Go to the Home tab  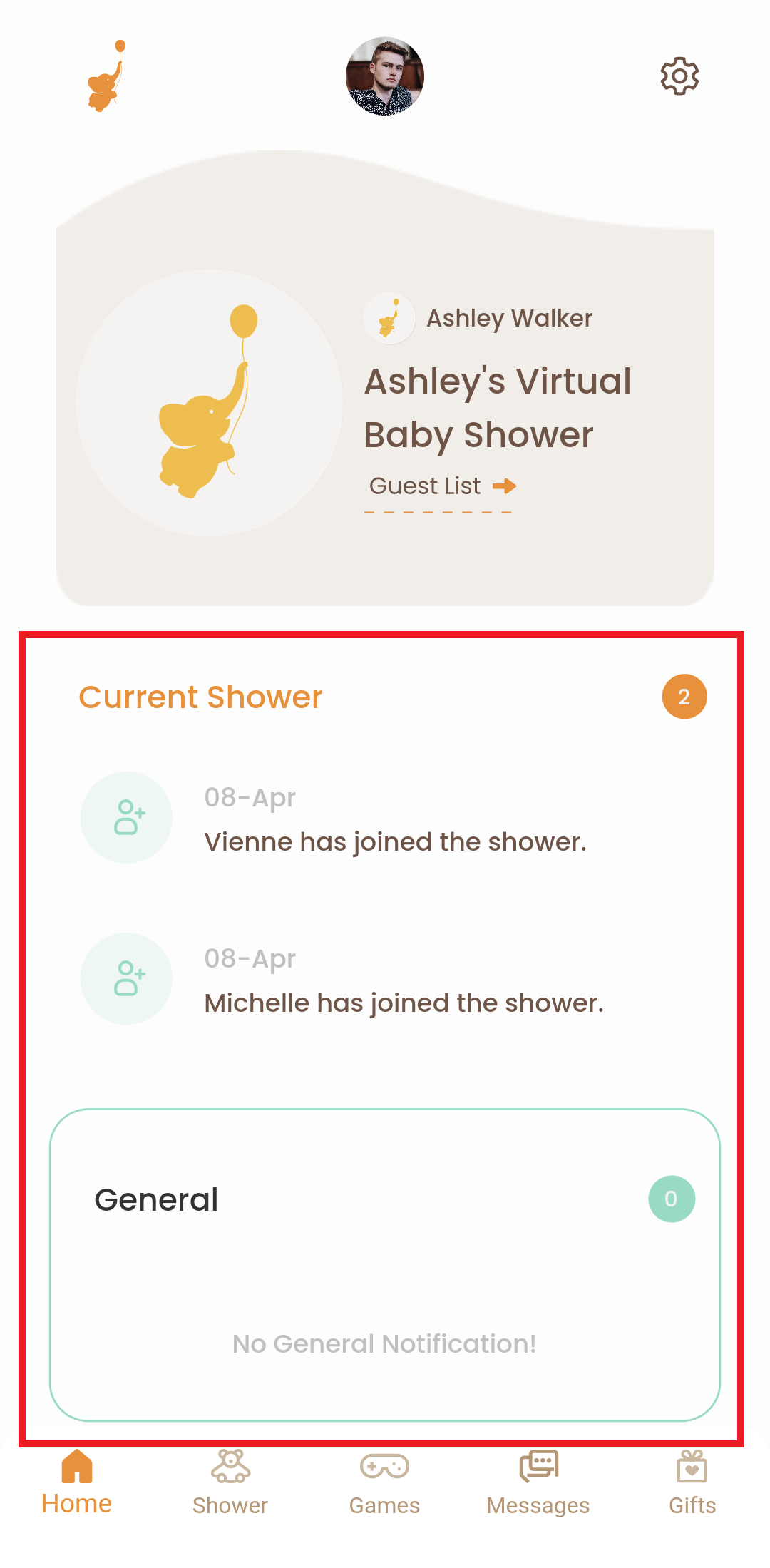click(77, 1483)
